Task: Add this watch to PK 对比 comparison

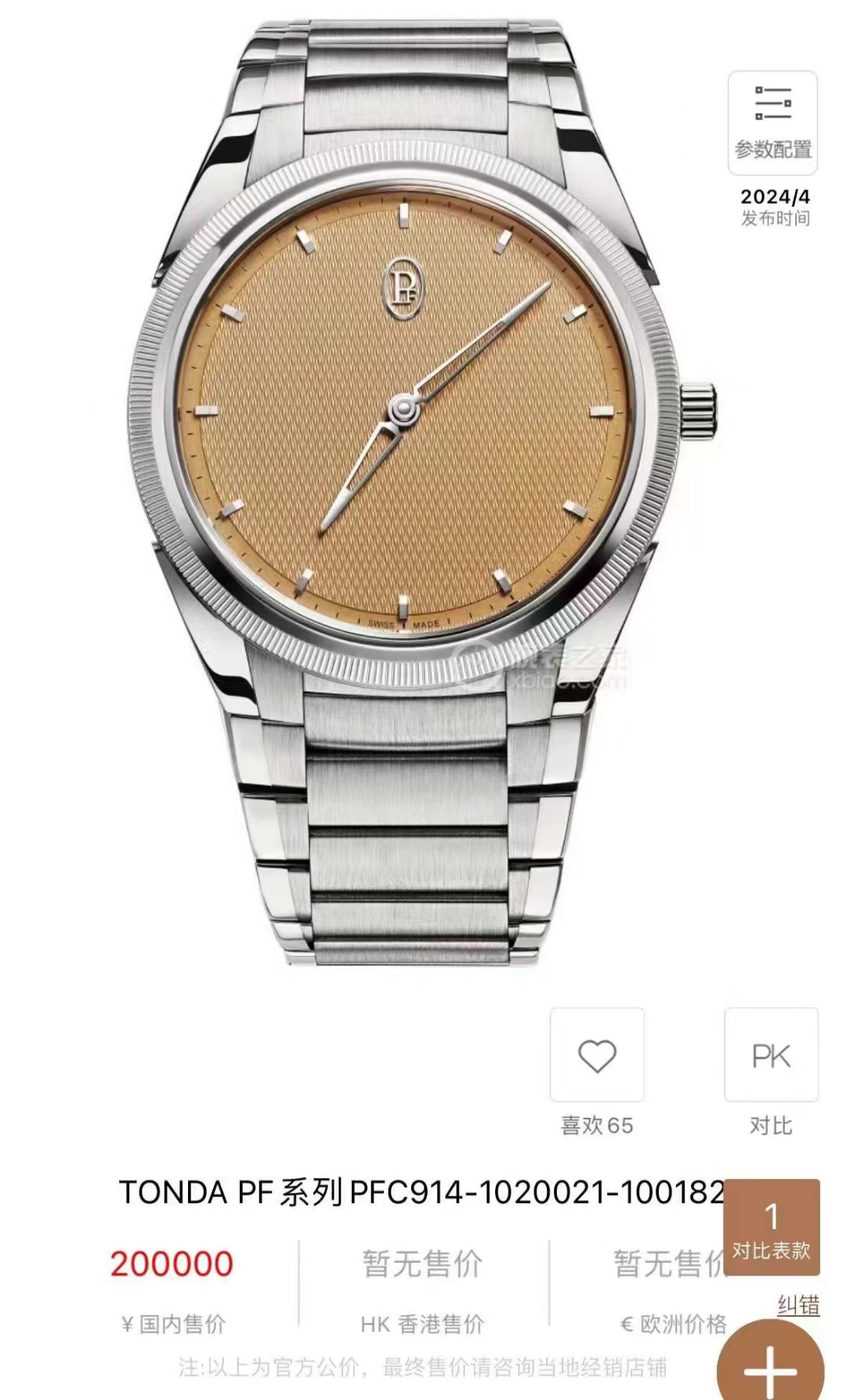Action: click(x=771, y=1055)
